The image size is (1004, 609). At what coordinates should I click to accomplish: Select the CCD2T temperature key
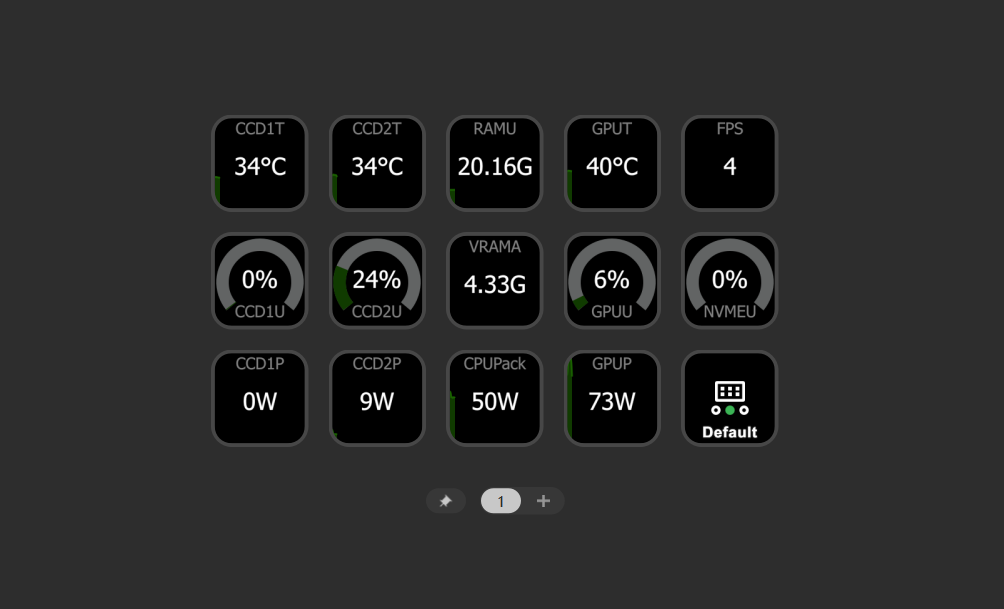click(377, 163)
